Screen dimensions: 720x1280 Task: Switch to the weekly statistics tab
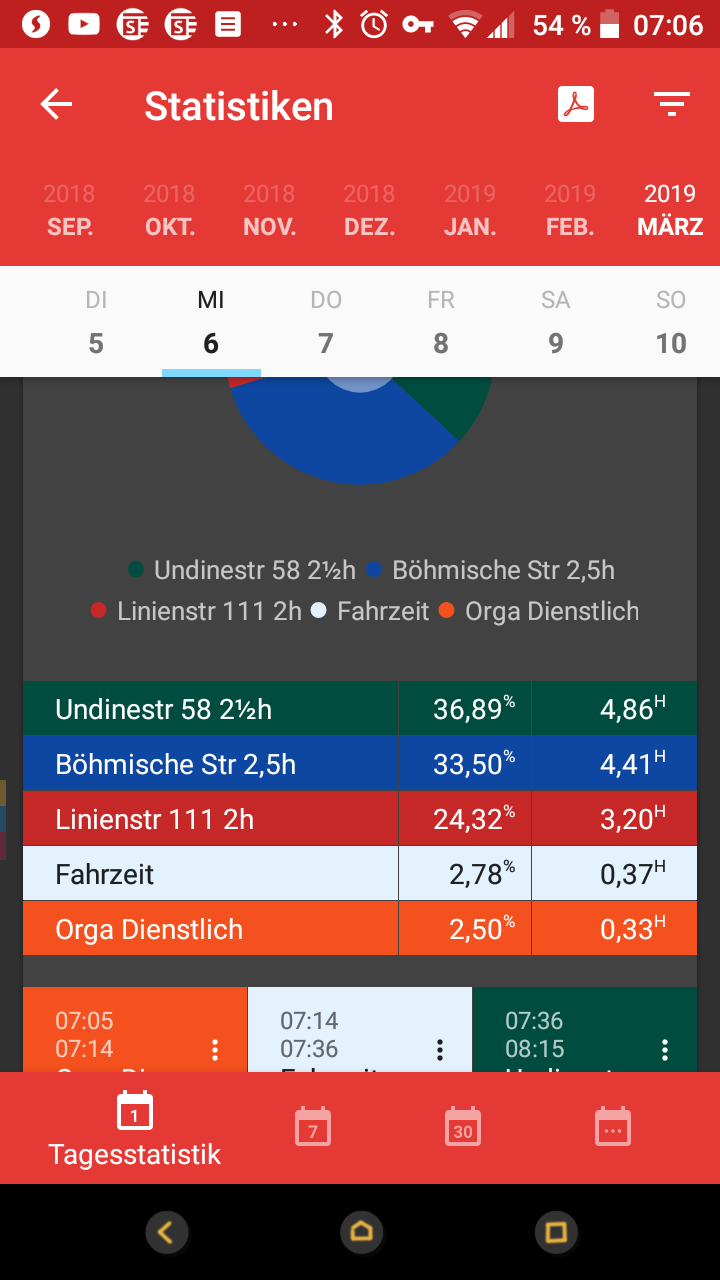[313, 1127]
